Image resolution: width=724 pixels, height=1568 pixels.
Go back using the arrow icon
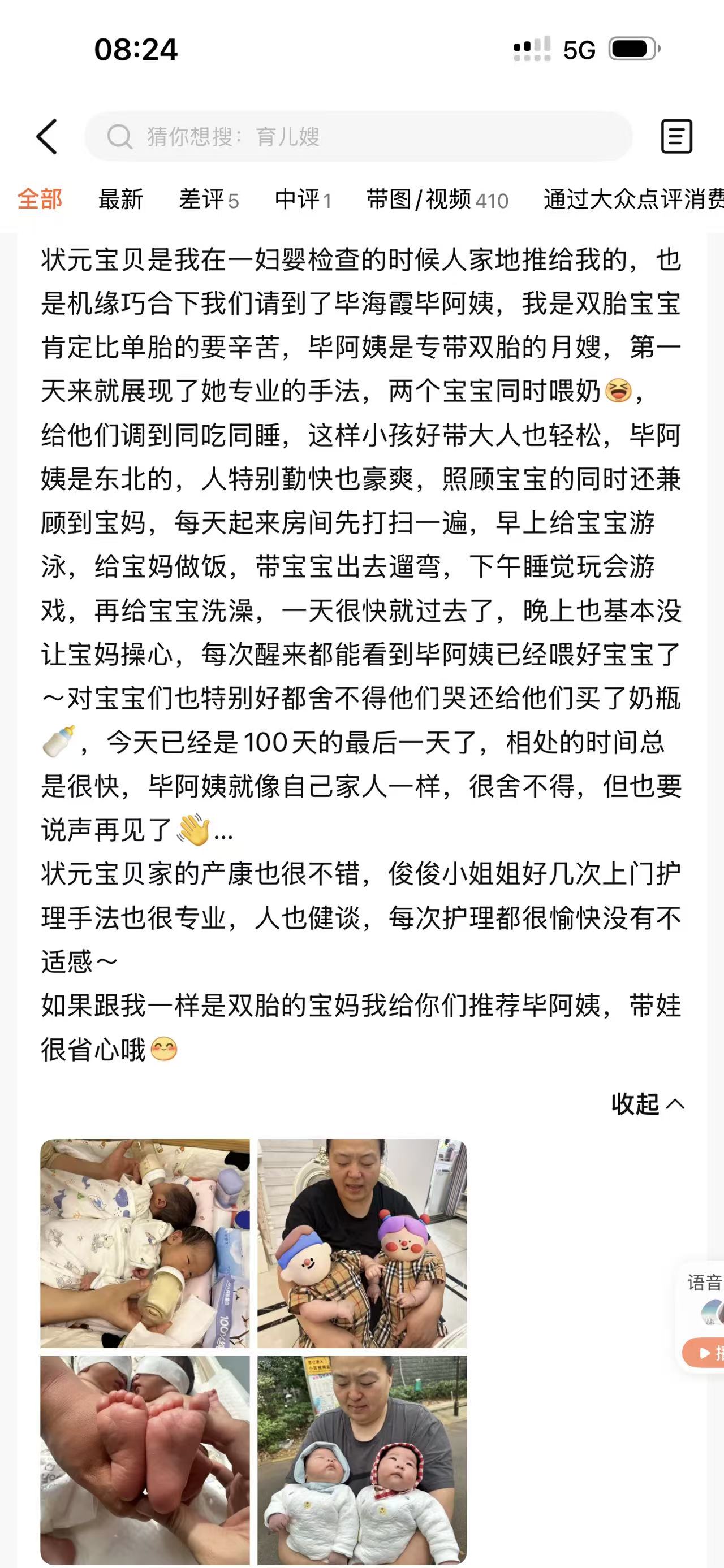pos(47,136)
